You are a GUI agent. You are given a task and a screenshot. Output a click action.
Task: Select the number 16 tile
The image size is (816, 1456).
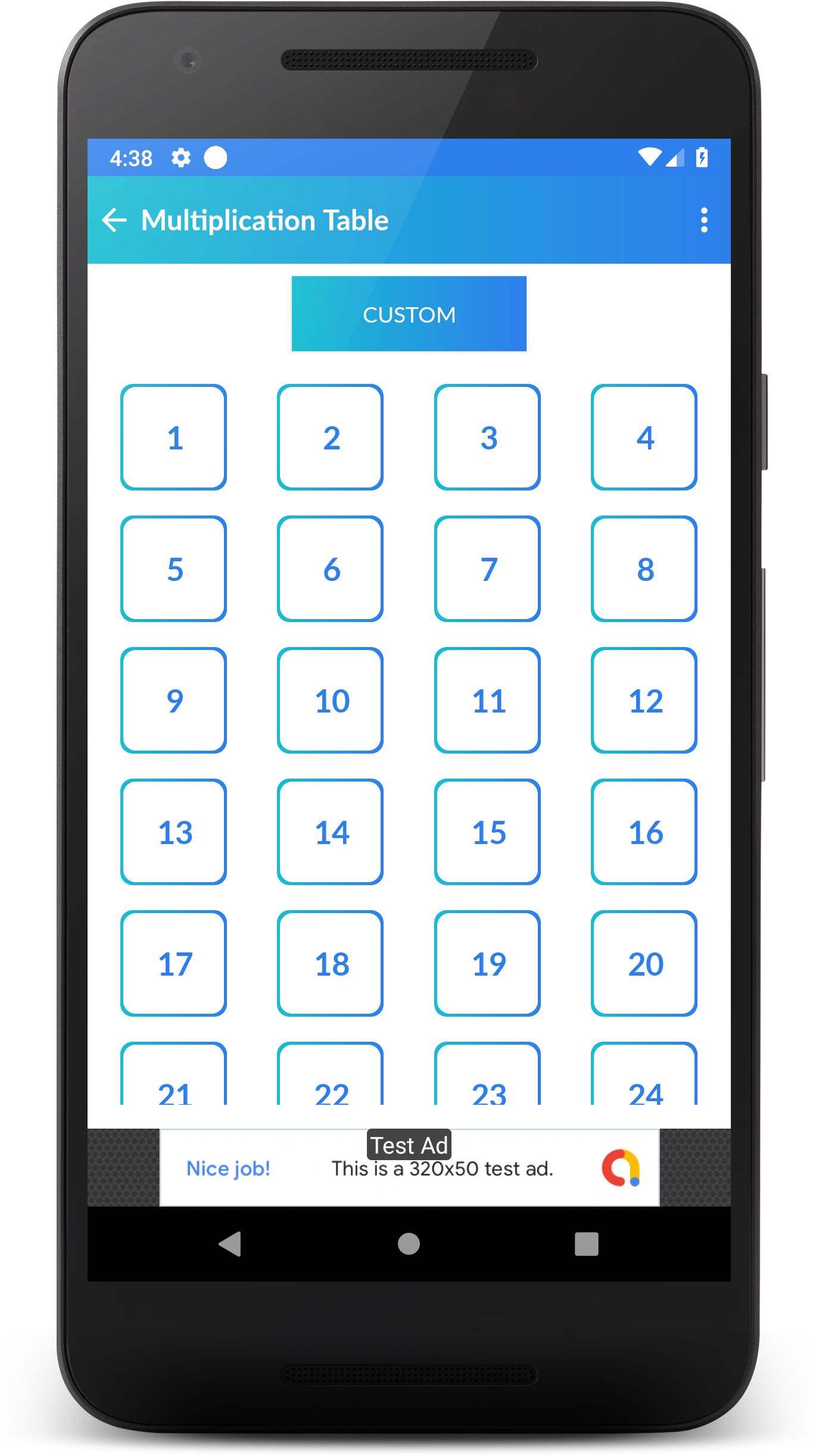[x=644, y=832]
